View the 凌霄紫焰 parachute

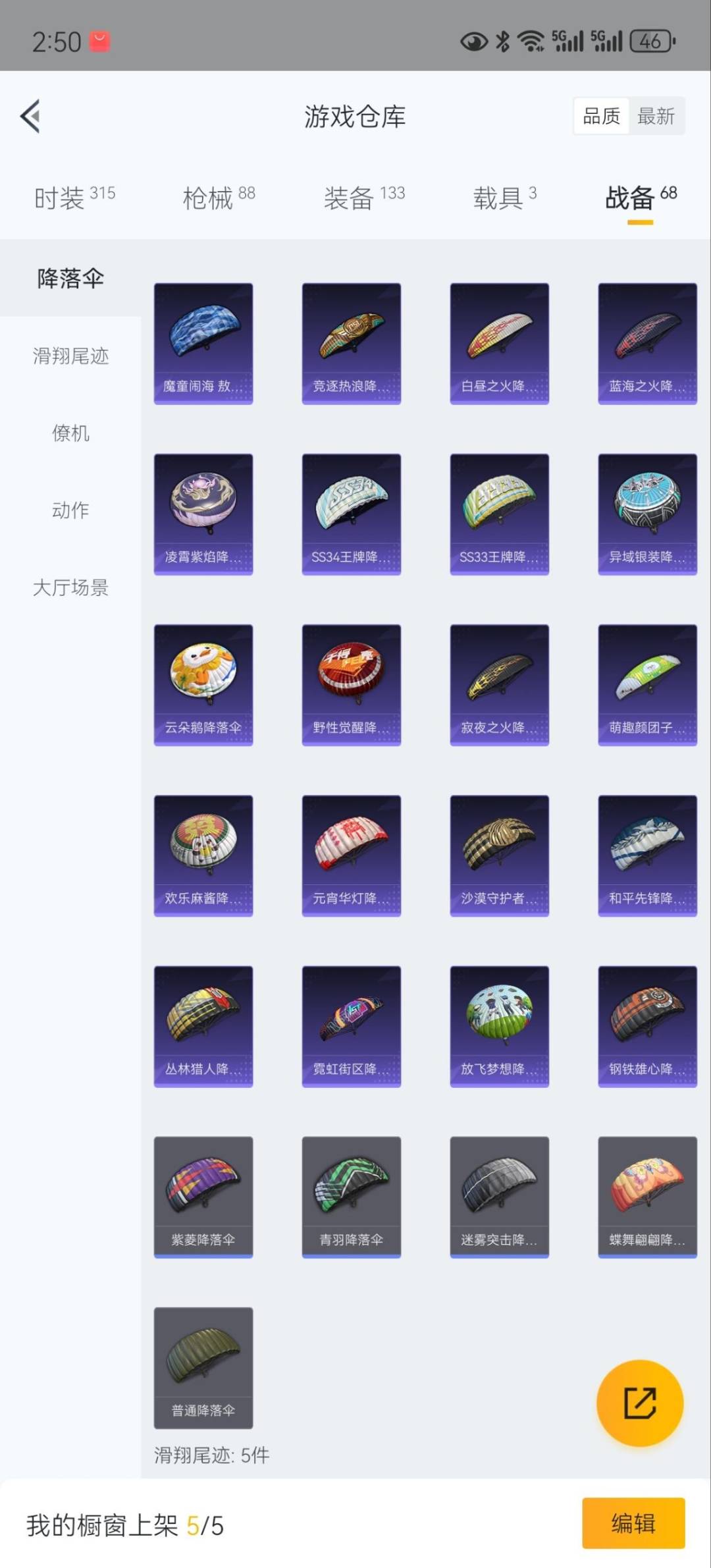[x=203, y=514]
